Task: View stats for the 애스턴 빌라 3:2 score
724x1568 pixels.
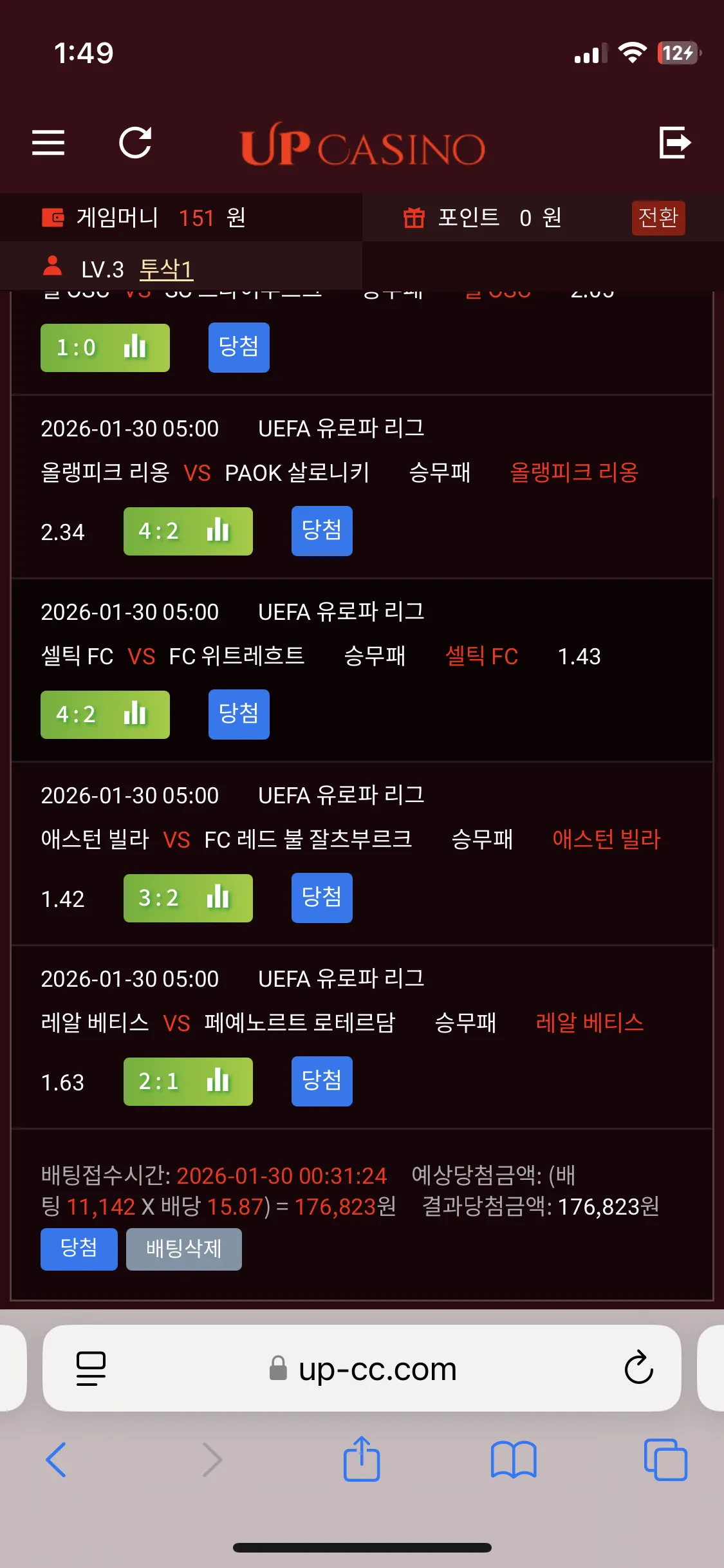Action: (188, 898)
